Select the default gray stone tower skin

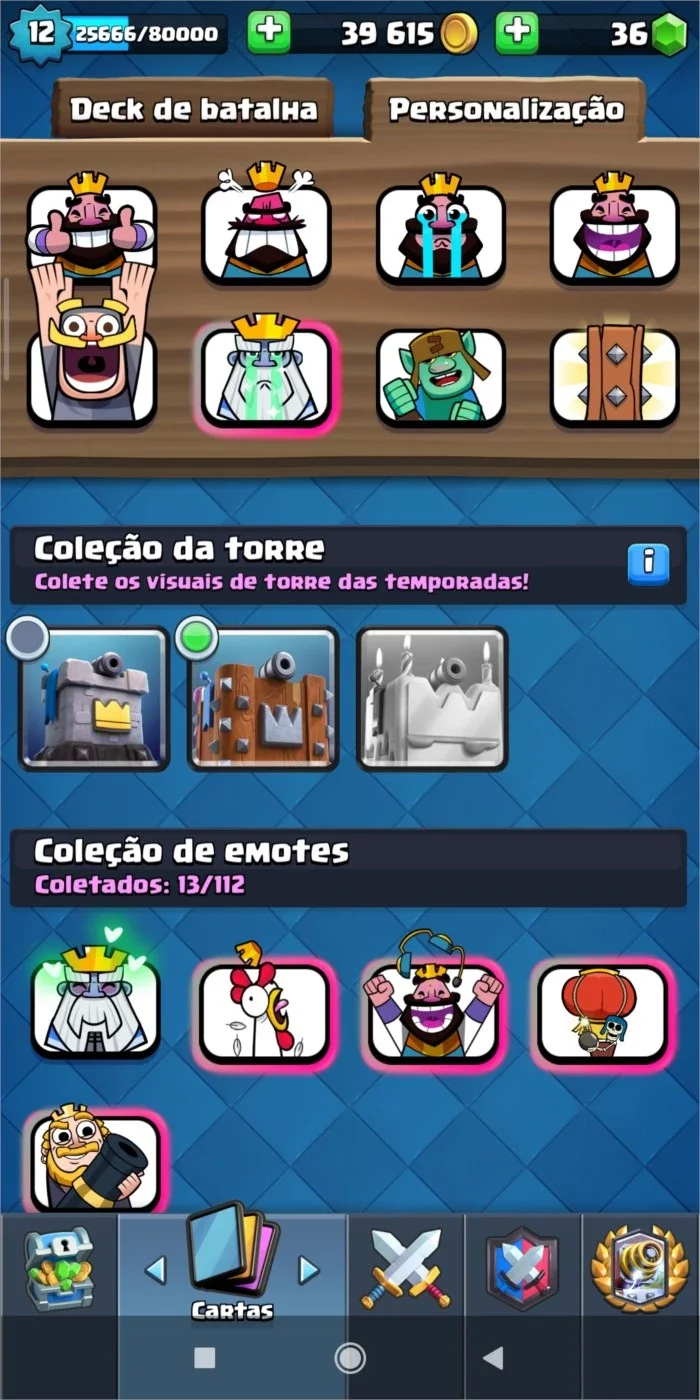pos(94,698)
